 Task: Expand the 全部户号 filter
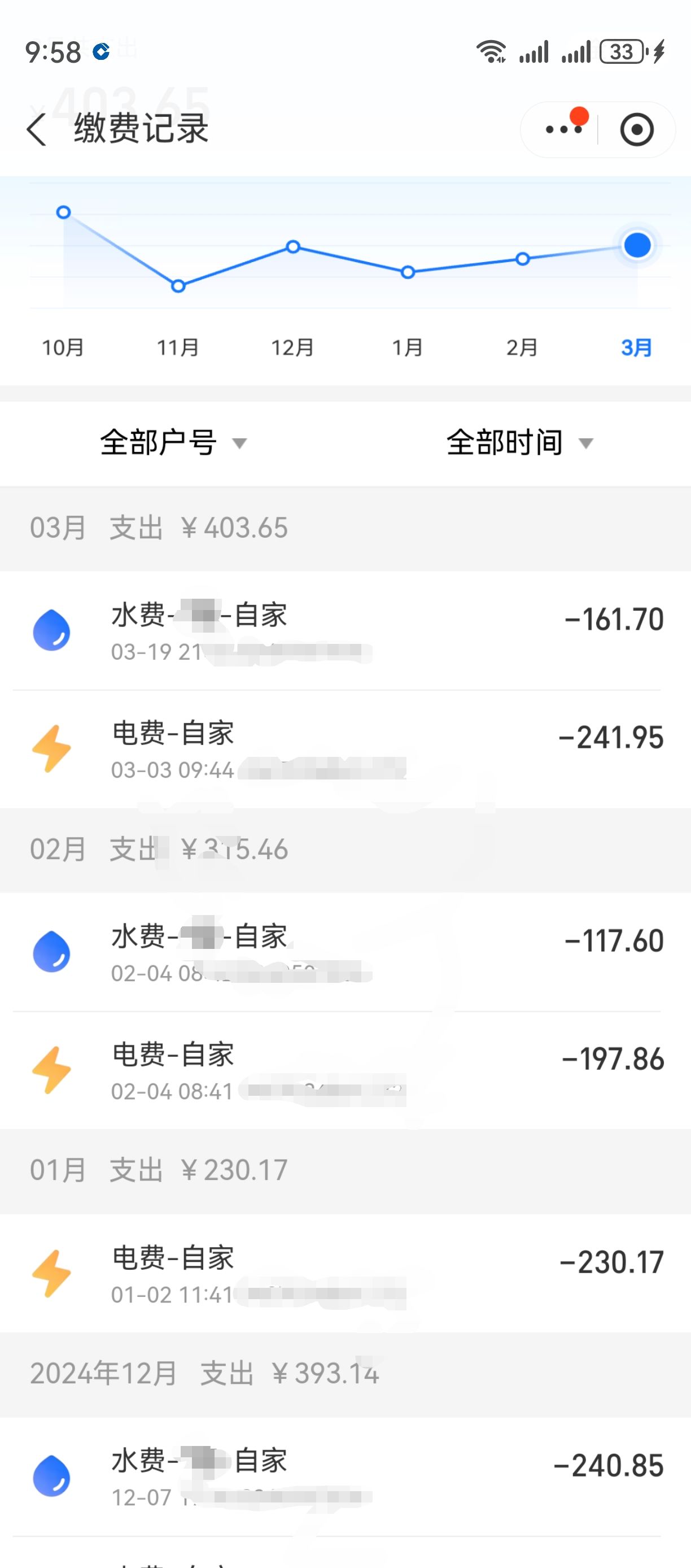tap(173, 442)
